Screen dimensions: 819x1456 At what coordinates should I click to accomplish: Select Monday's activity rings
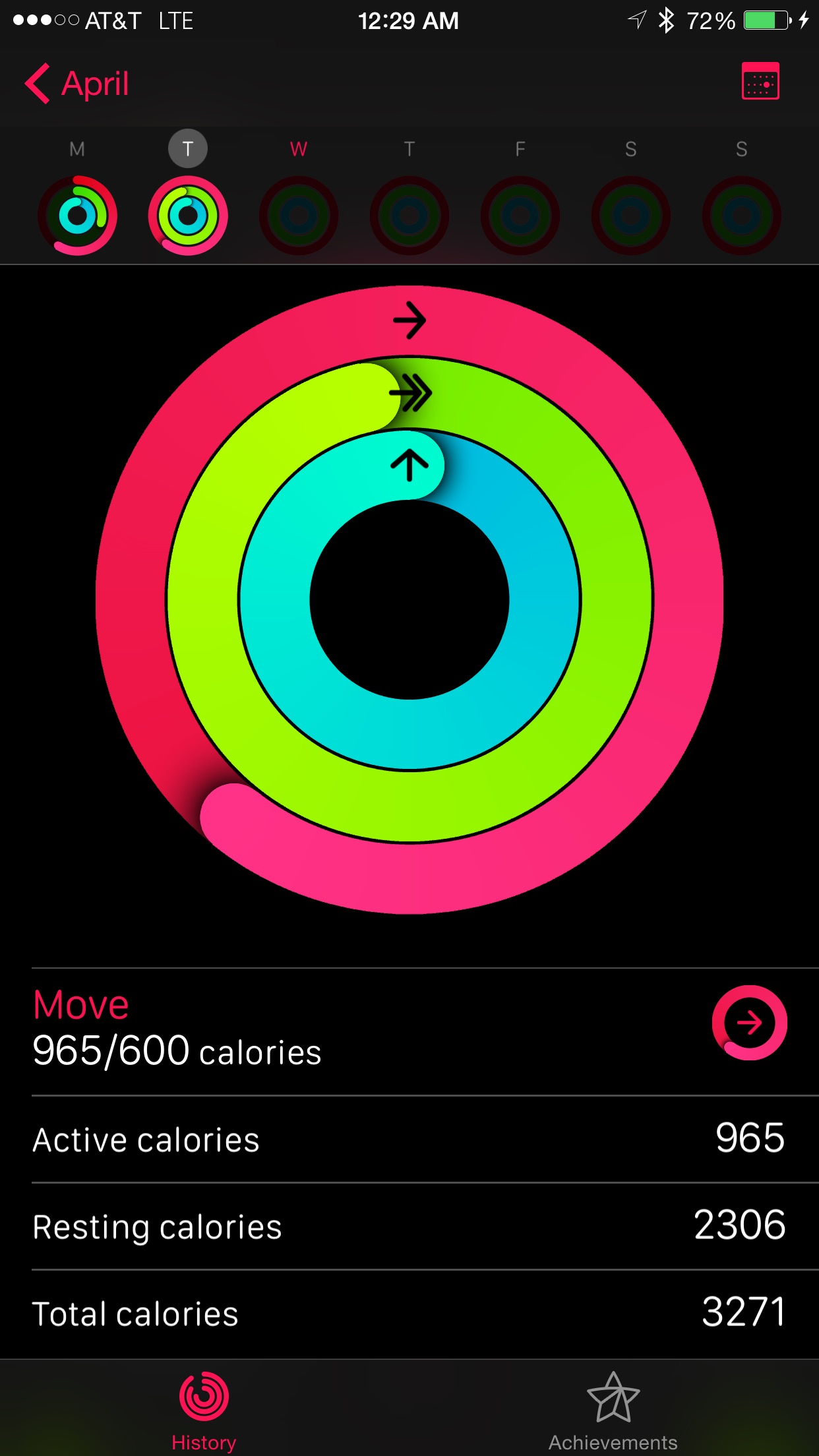pyautogui.click(x=78, y=215)
